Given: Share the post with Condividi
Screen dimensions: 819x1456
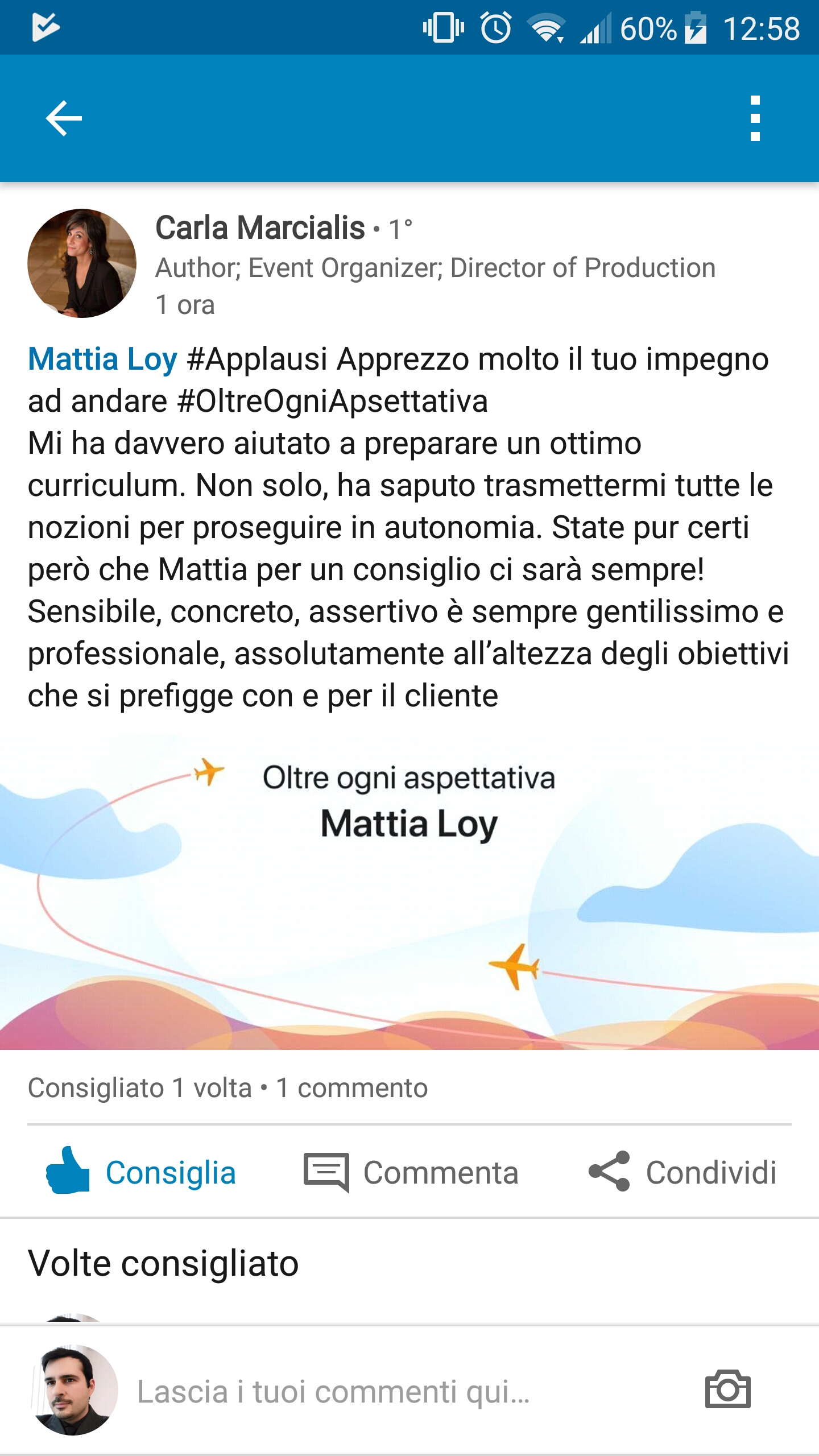Looking at the screenshot, I should (682, 1172).
